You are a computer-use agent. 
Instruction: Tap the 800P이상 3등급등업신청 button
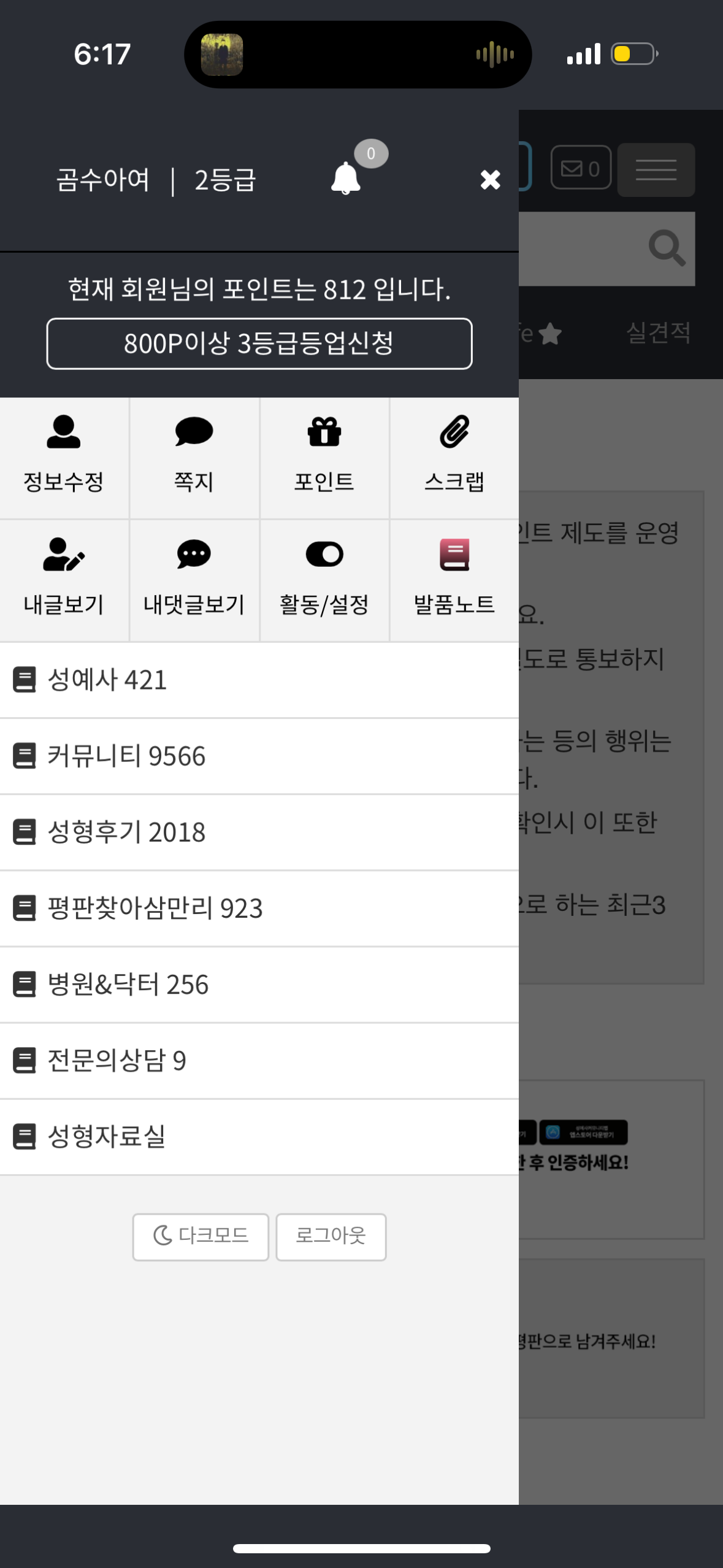(259, 344)
